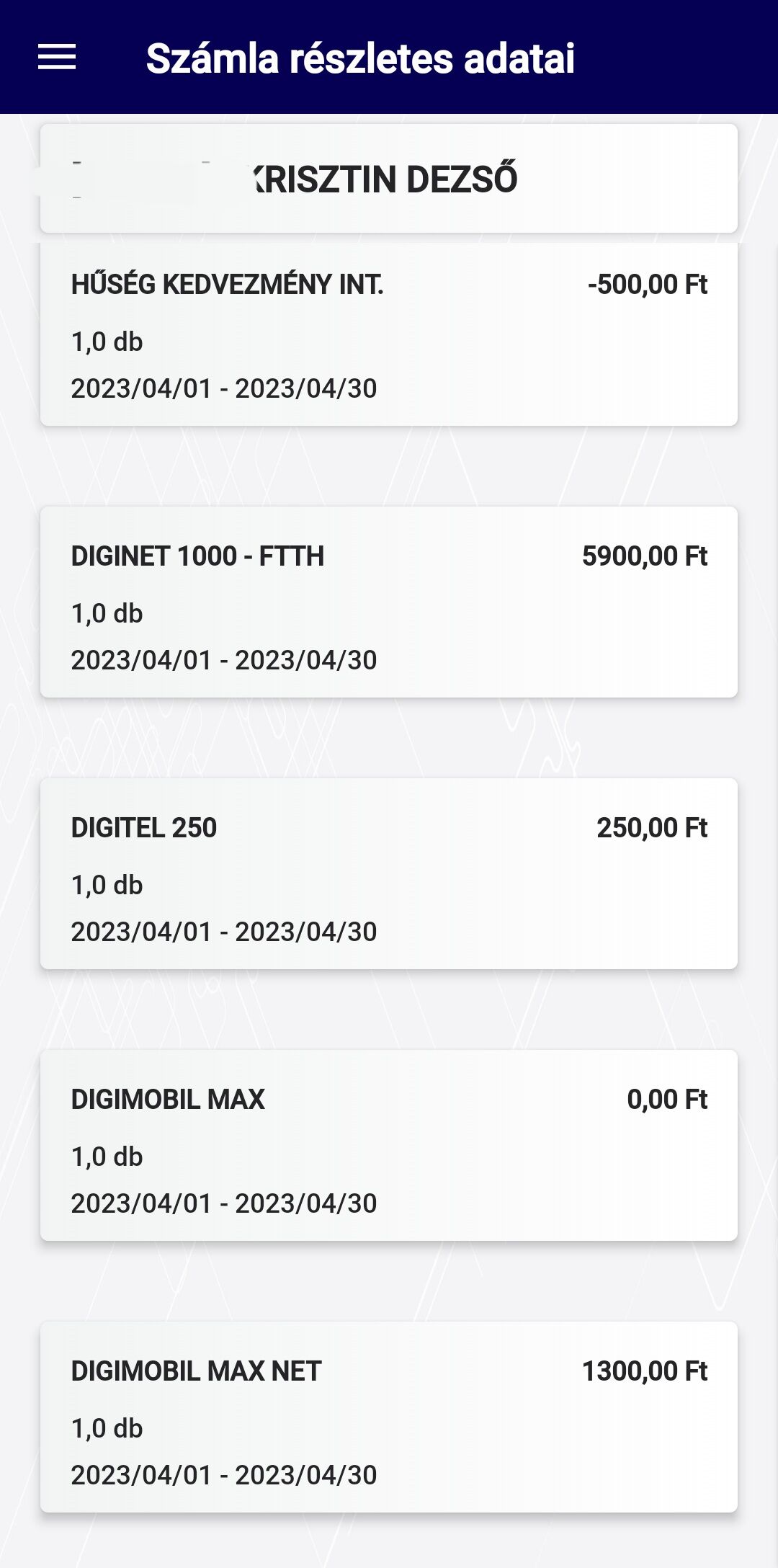Open the hamburger navigation menu

pyautogui.click(x=57, y=57)
